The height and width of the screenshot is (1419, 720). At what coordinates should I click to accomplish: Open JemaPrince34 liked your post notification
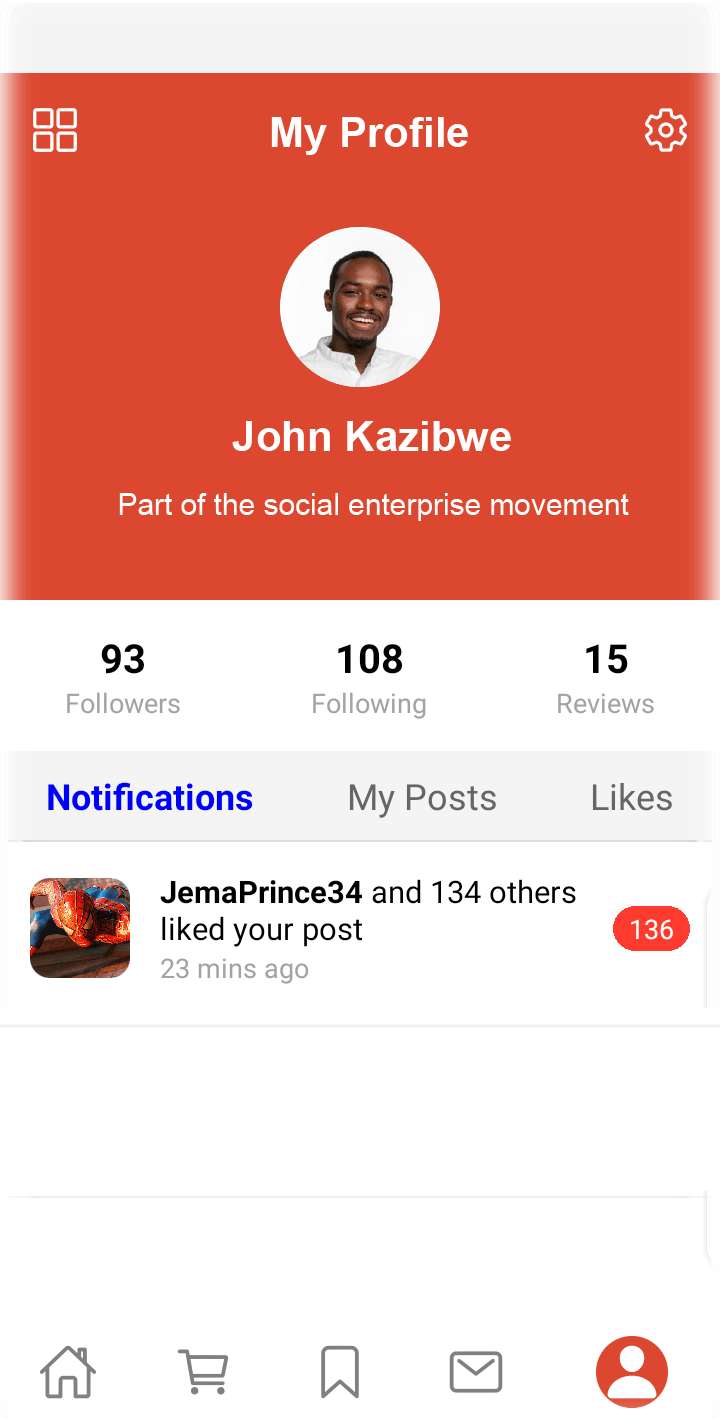[368, 929]
